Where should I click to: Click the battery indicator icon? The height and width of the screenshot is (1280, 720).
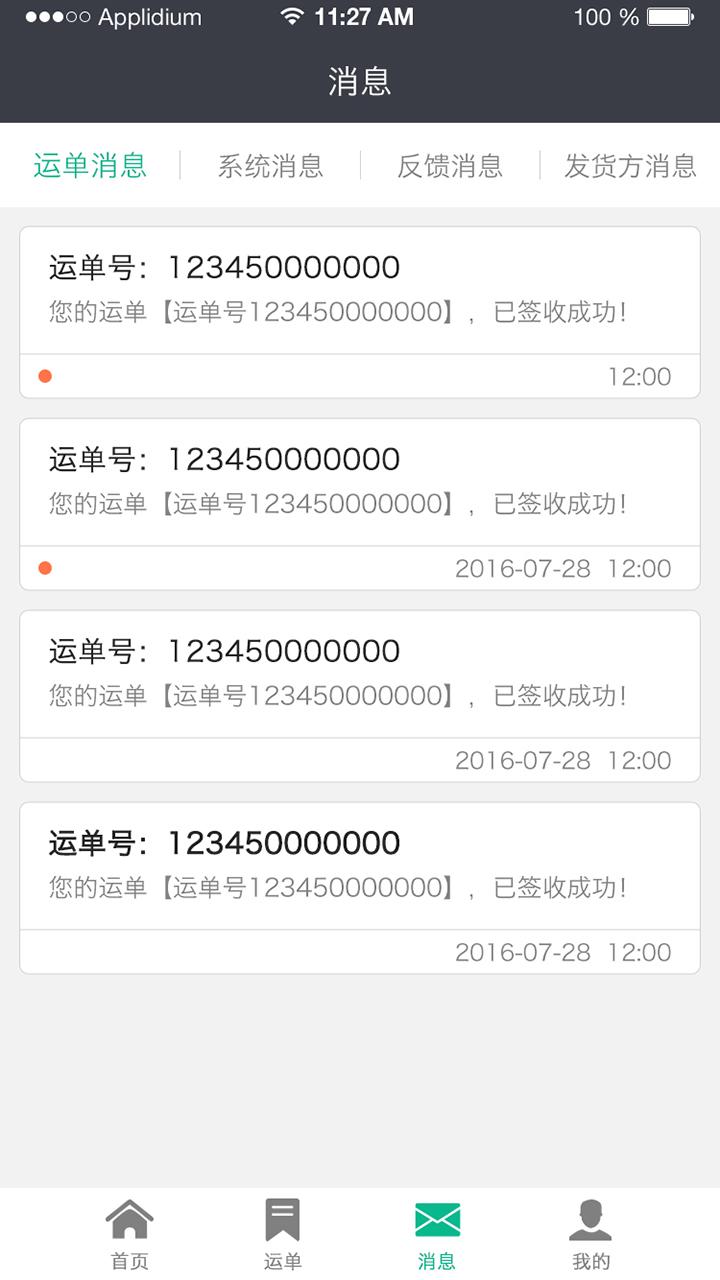pyautogui.click(x=668, y=17)
